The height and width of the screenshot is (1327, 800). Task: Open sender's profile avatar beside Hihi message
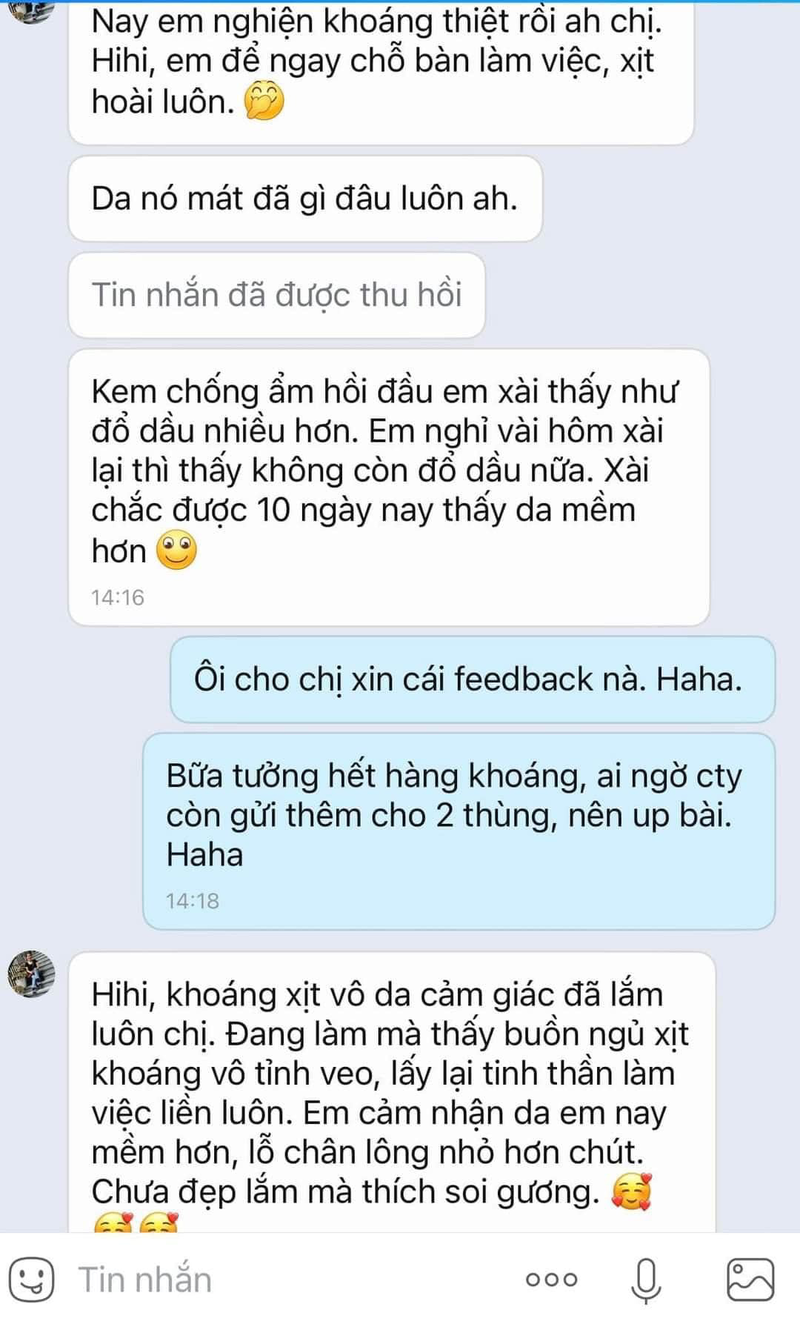coord(31,974)
